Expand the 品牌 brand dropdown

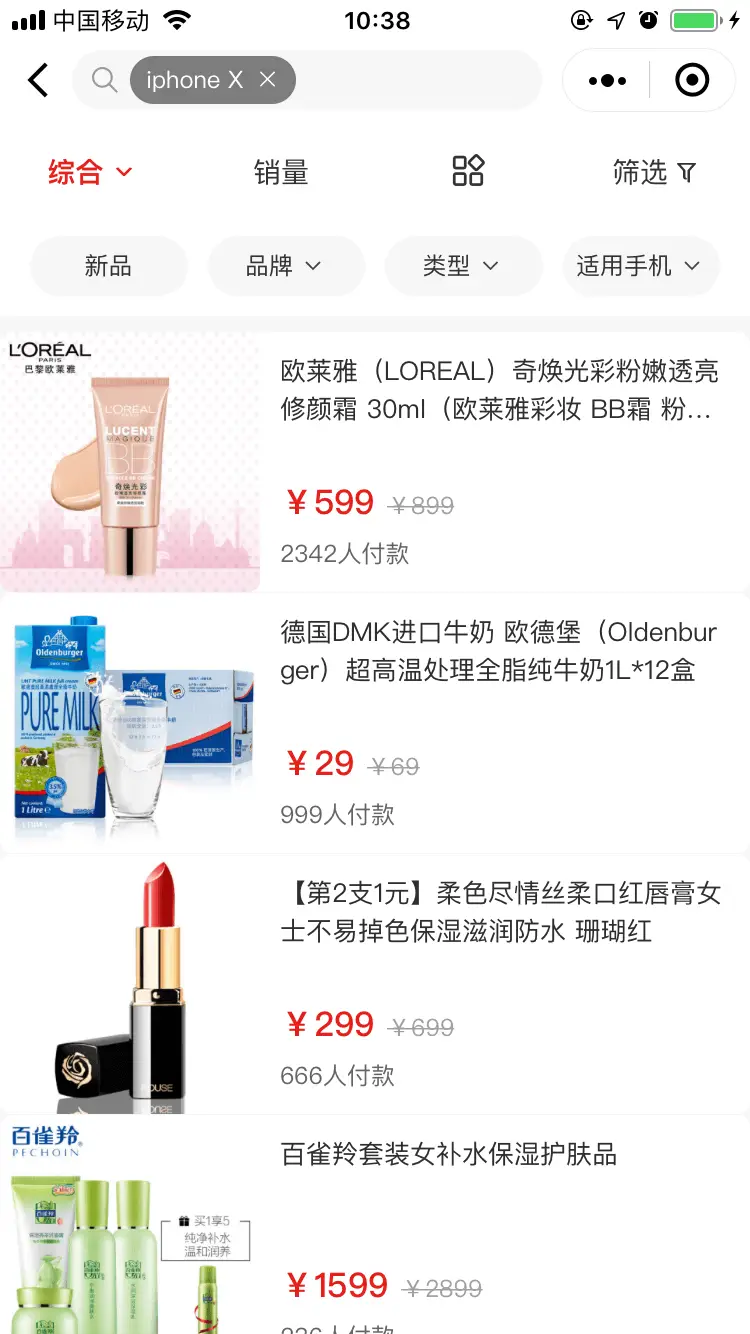[x=285, y=266]
